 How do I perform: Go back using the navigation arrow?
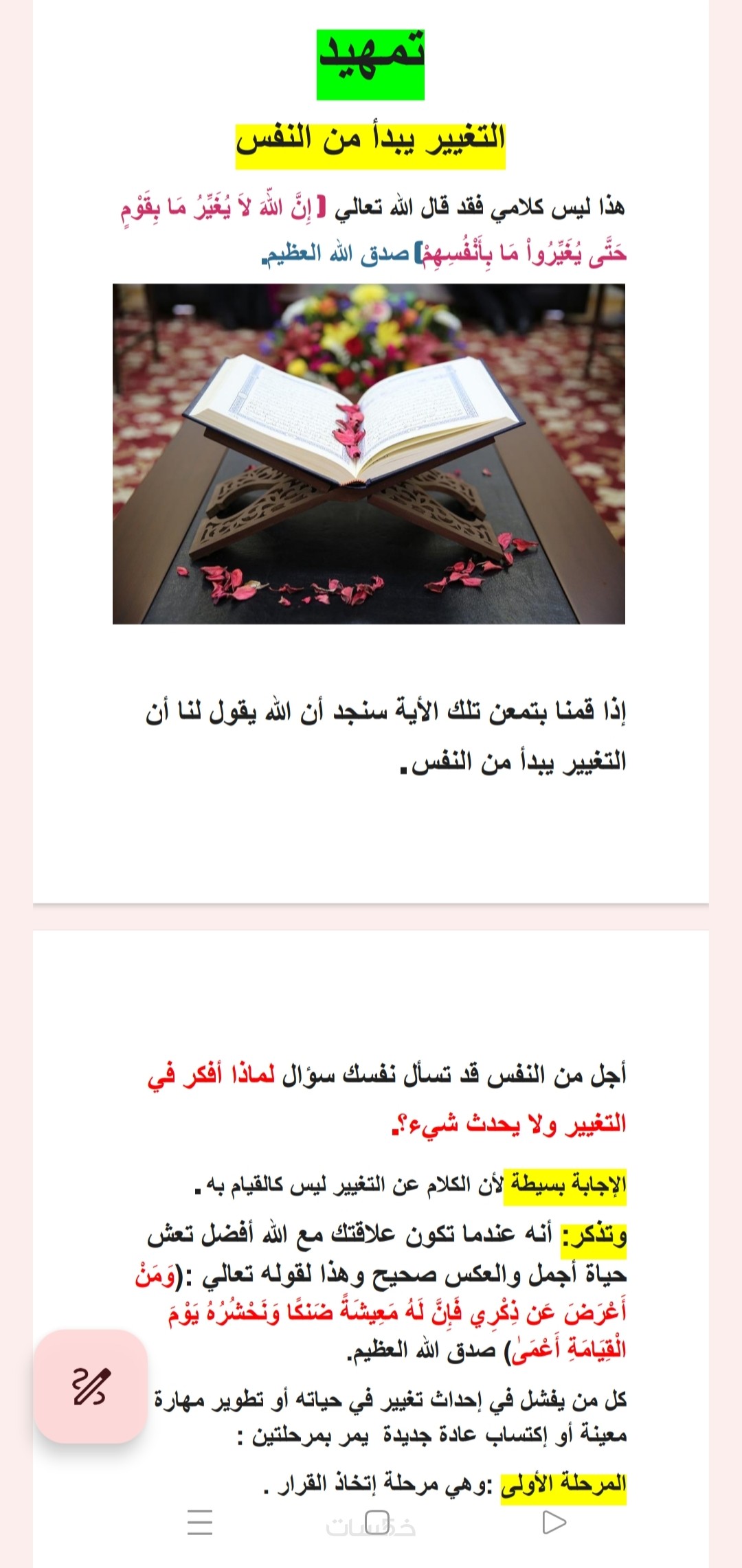click(x=554, y=1522)
